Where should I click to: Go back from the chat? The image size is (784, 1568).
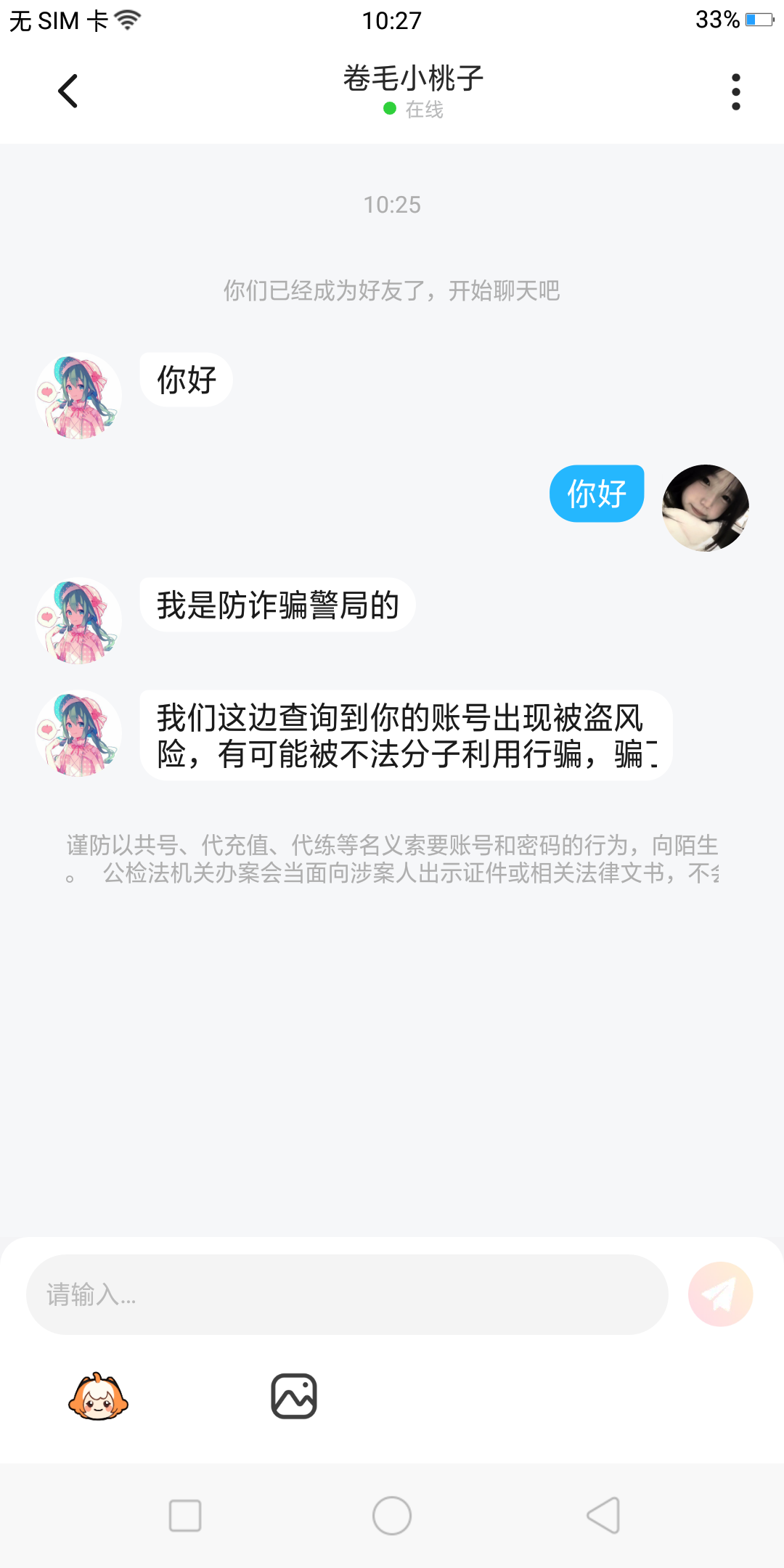click(68, 91)
